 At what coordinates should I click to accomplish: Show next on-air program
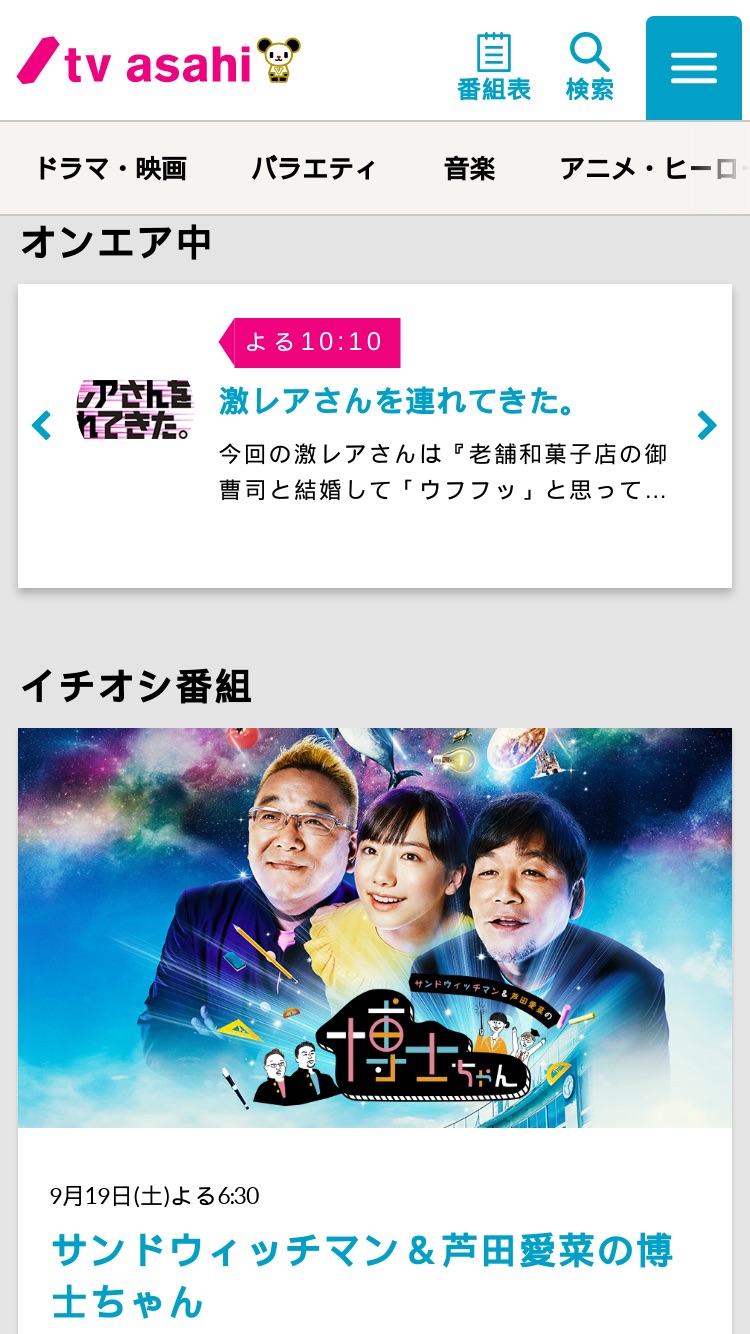coord(707,426)
